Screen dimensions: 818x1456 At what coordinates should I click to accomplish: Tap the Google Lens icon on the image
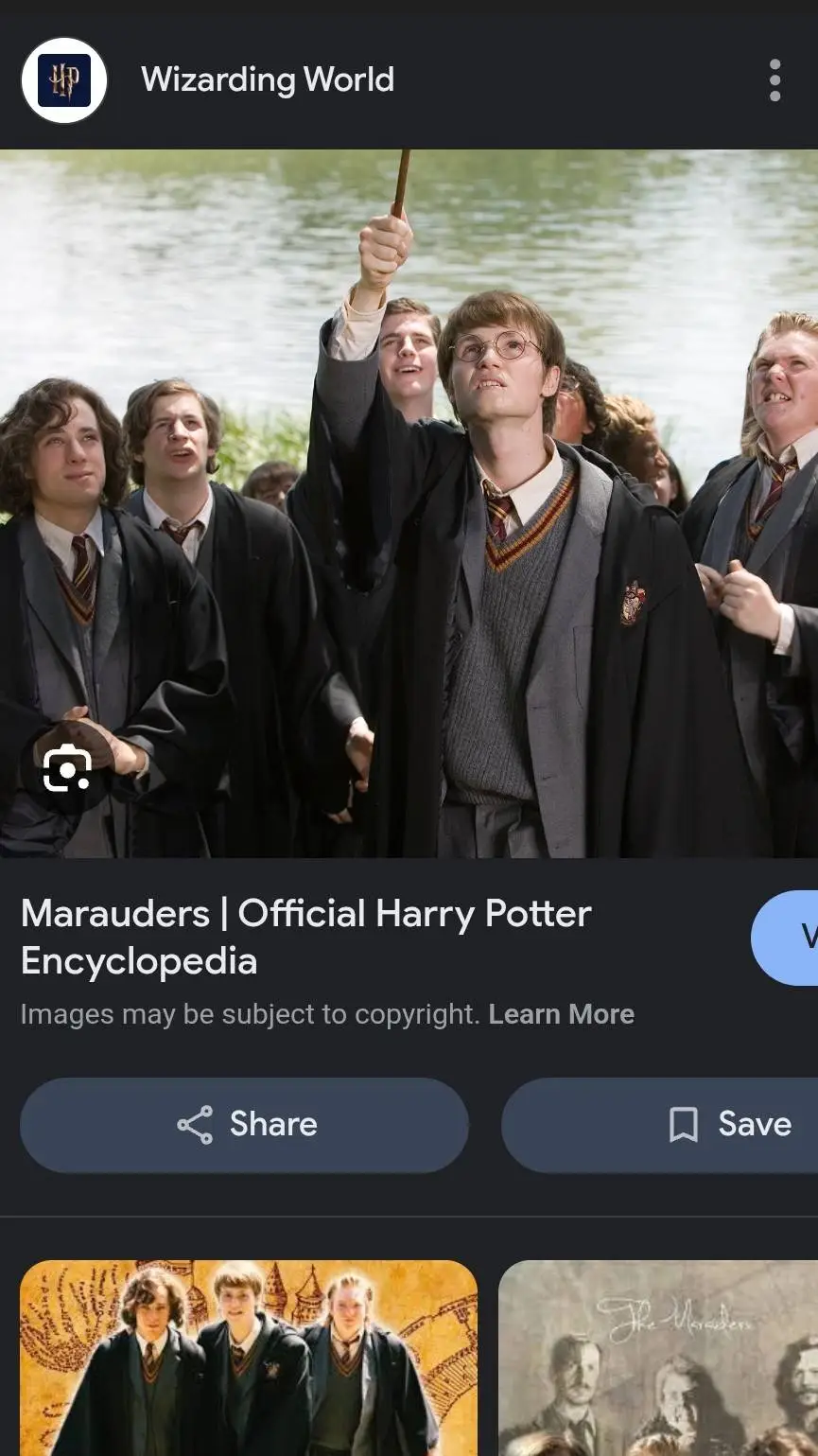67,767
